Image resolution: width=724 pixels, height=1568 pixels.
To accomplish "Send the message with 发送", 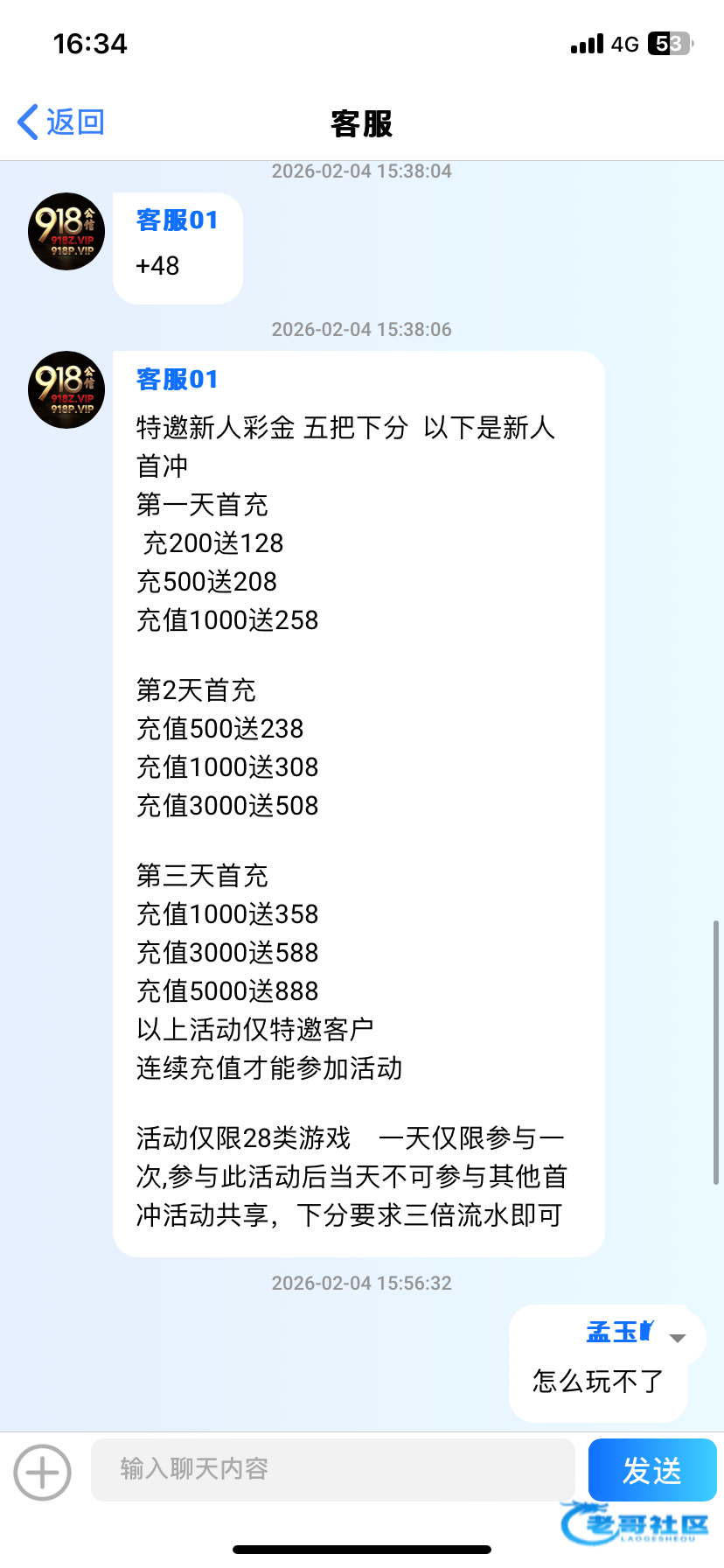I will pos(651,1470).
